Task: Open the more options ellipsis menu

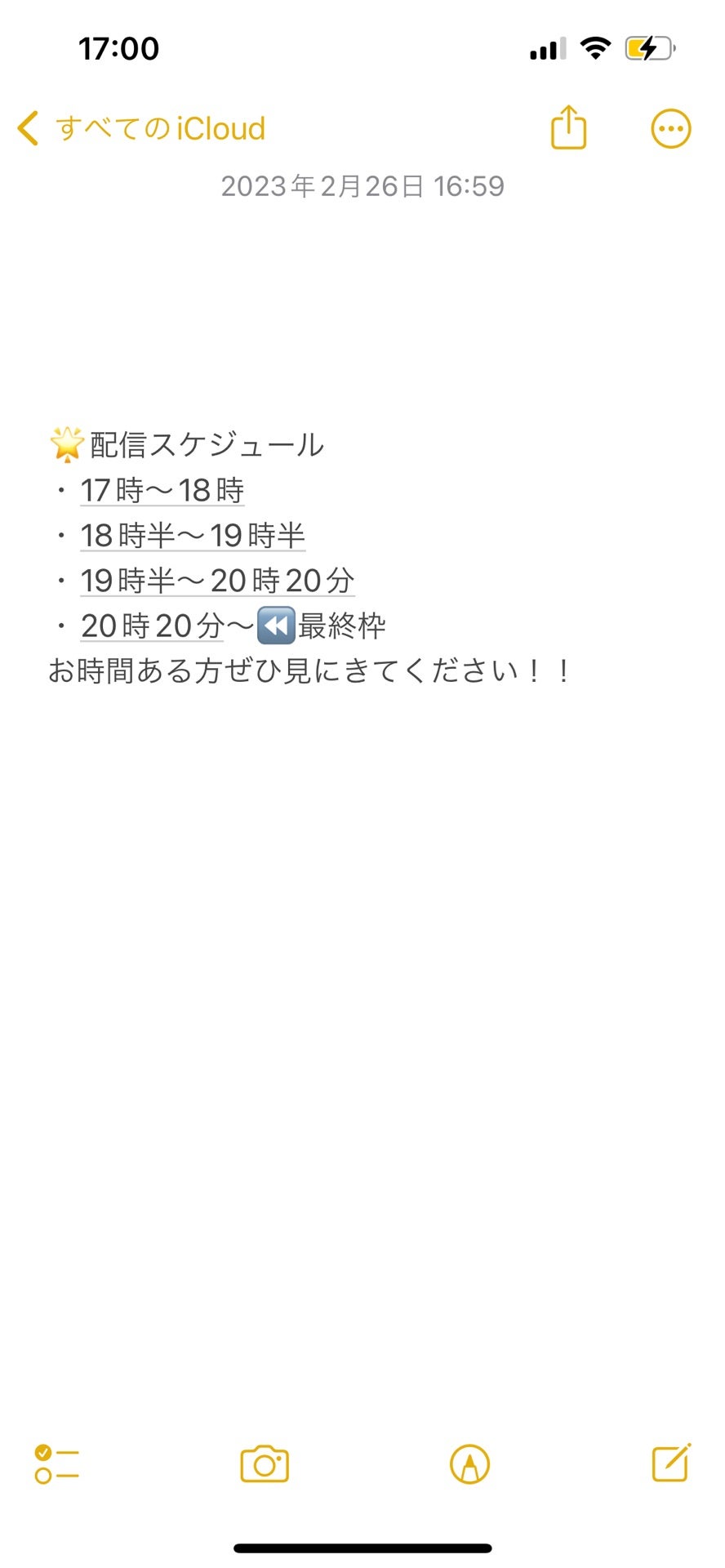Action: coord(670,128)
